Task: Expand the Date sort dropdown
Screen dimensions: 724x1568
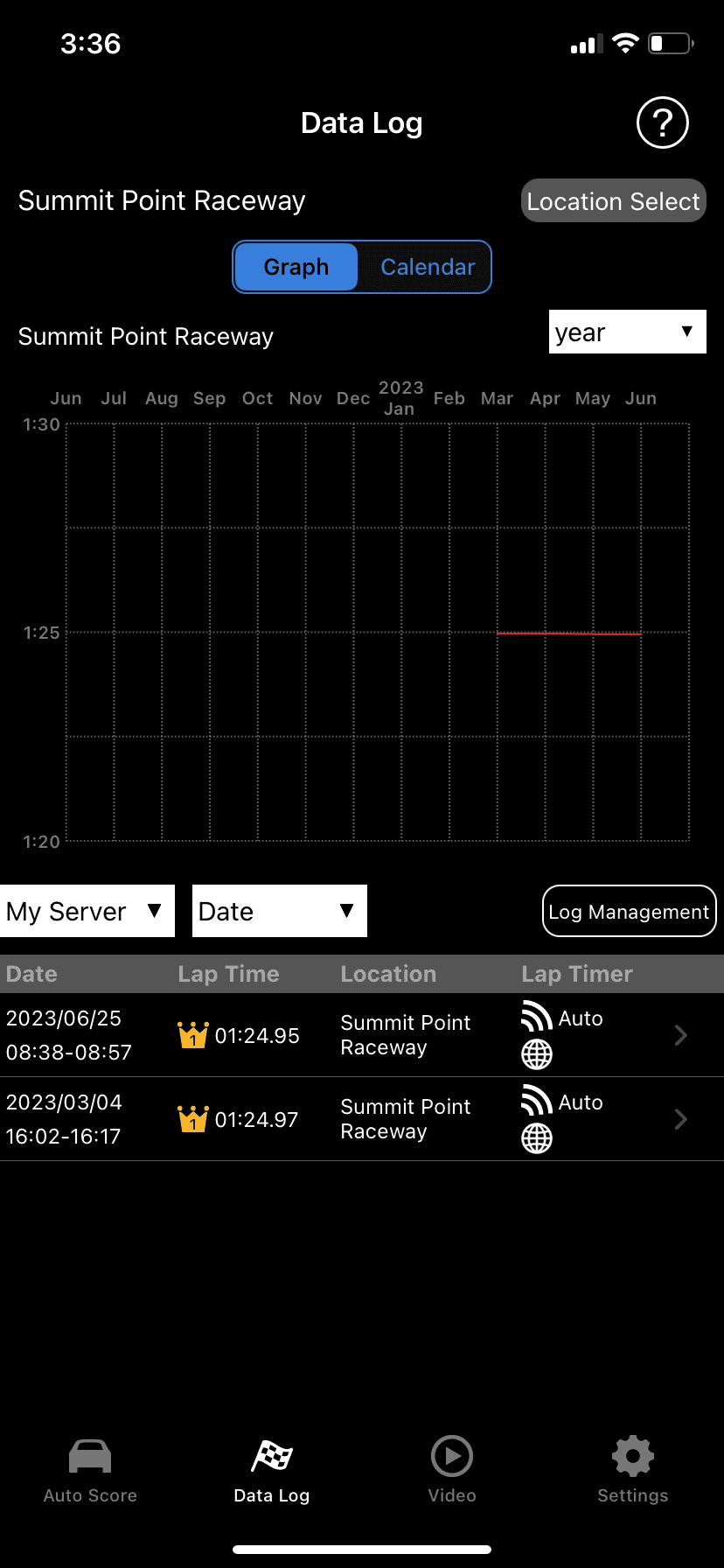Action: 279,912
